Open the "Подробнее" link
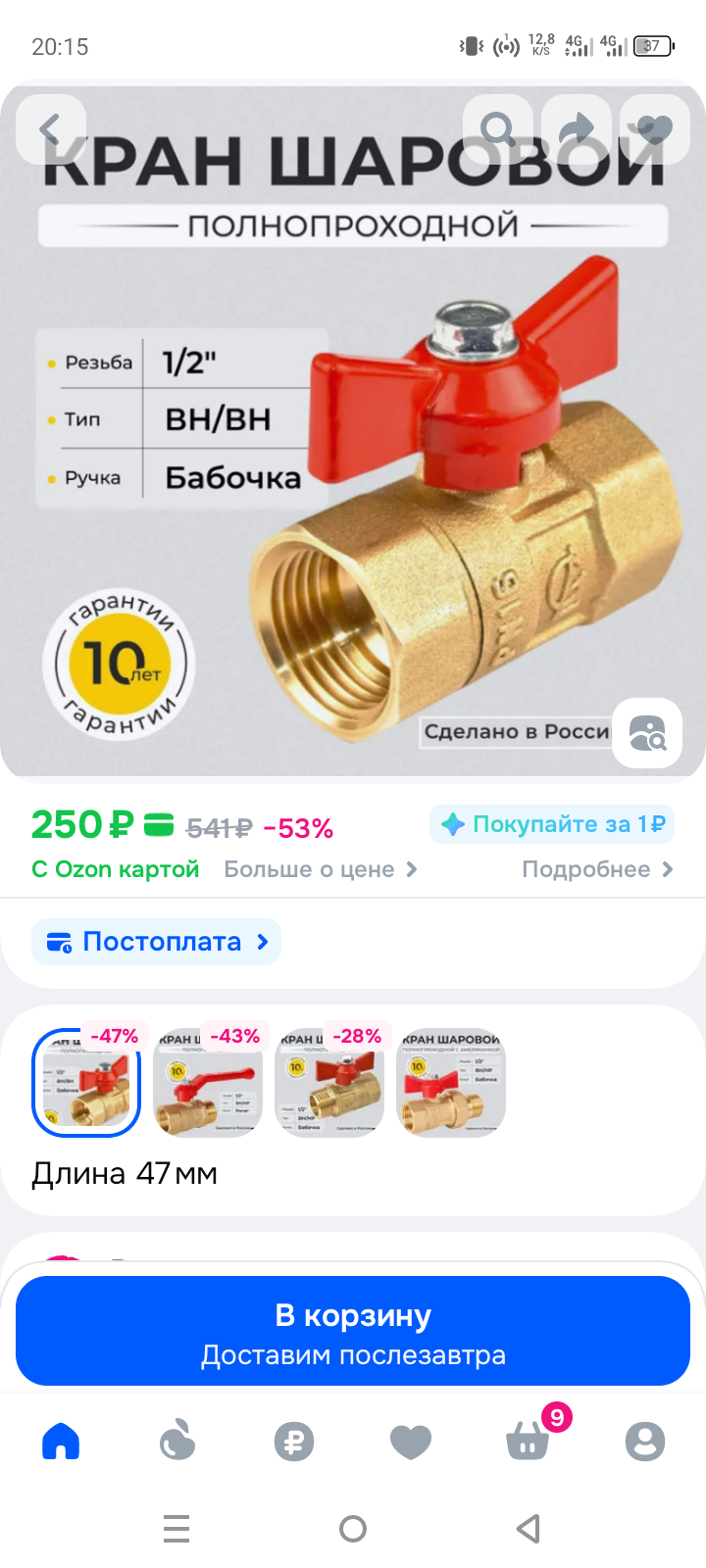 [597, 869]
